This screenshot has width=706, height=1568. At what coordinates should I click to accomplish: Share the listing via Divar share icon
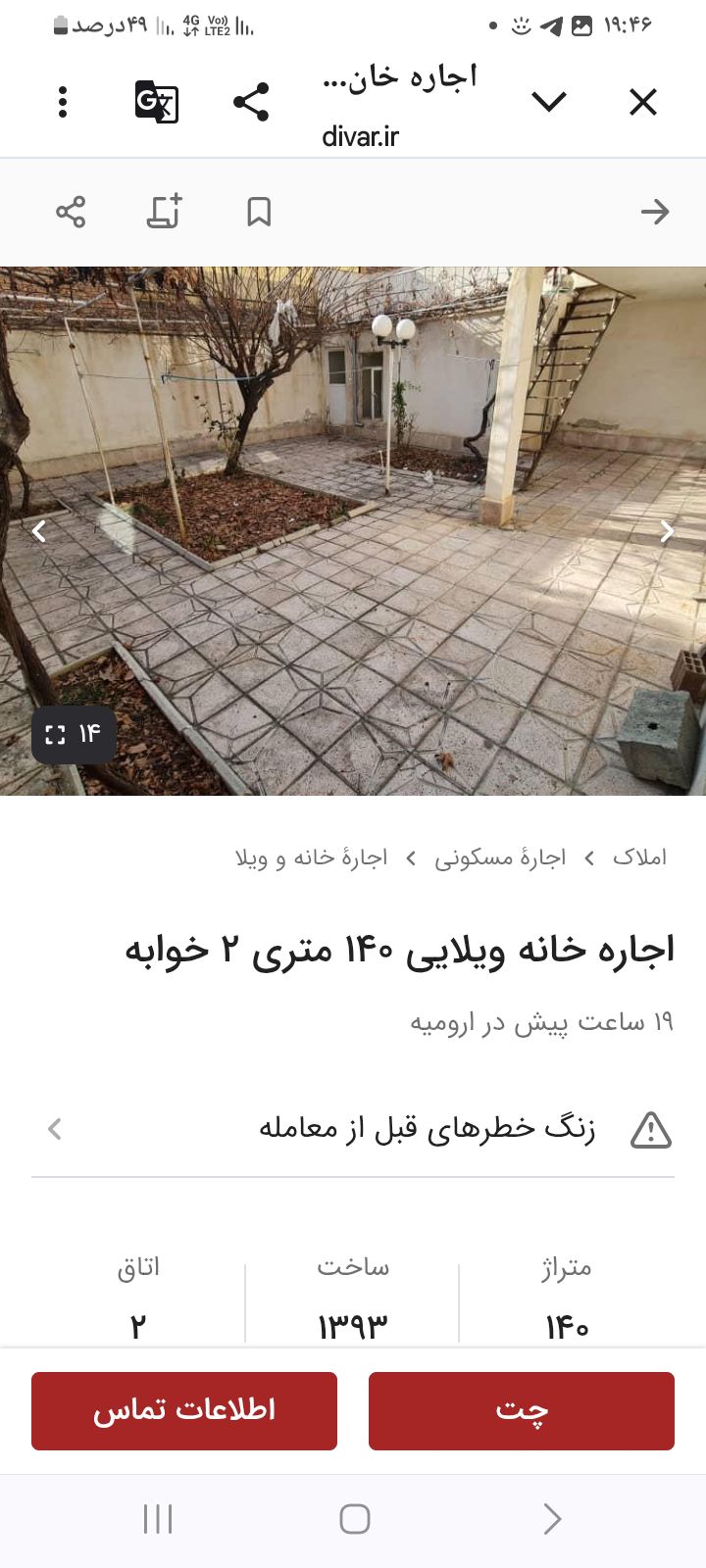pos(71,212)
